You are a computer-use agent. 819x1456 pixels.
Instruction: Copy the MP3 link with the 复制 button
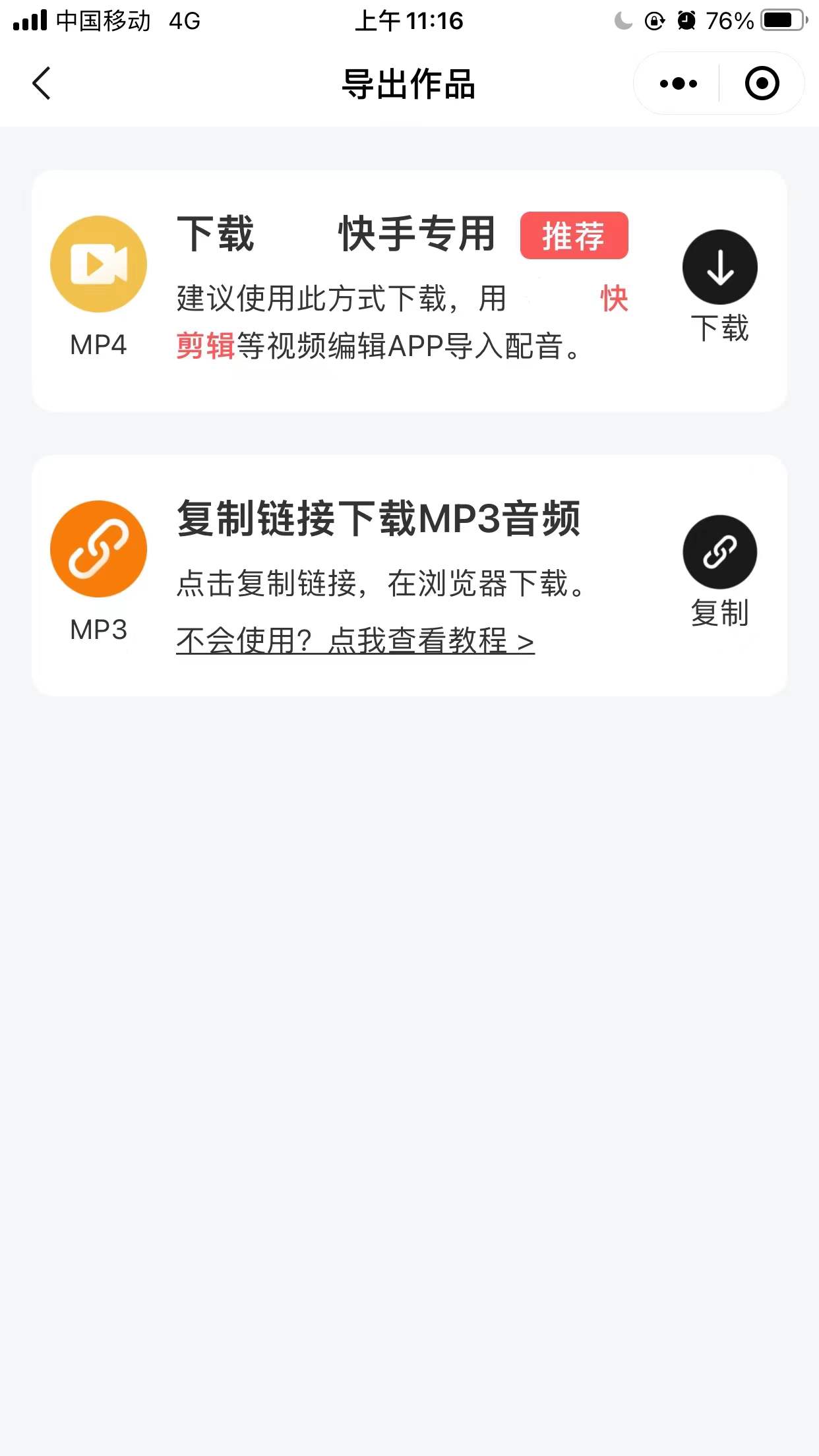pos(719,553)
